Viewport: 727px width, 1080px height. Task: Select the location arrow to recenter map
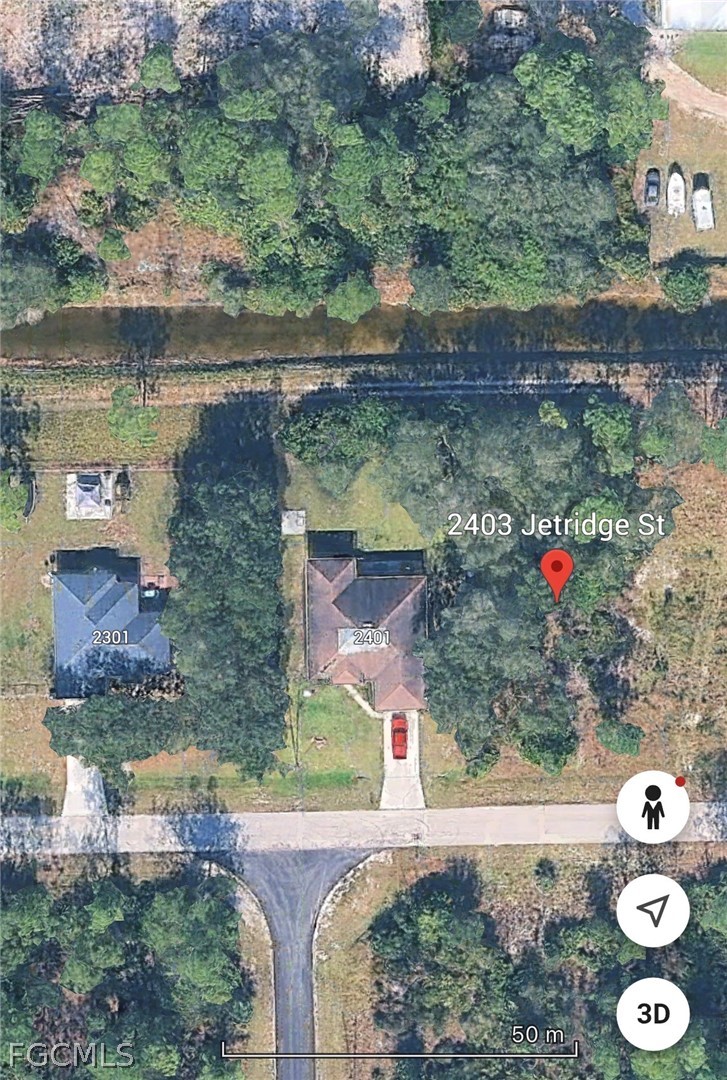(654, 909)
